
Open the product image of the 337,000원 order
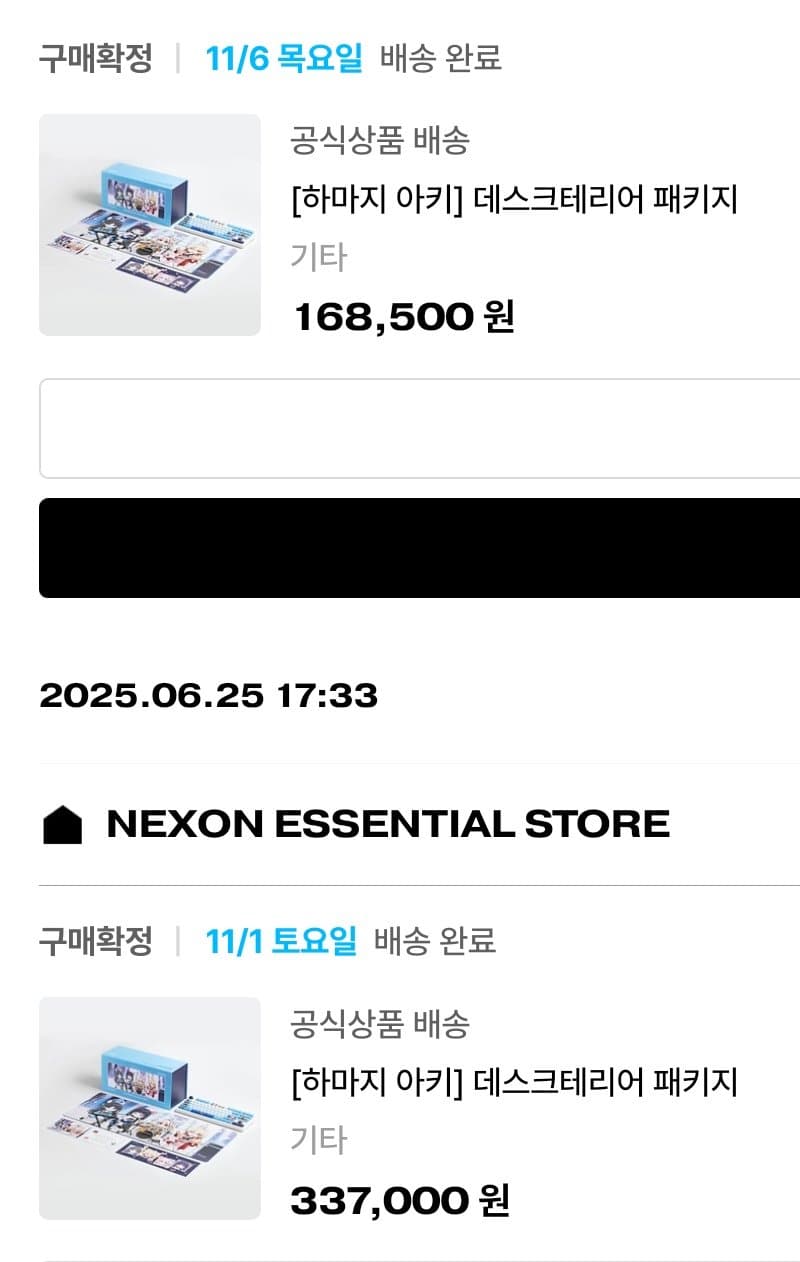(150, 1108)
